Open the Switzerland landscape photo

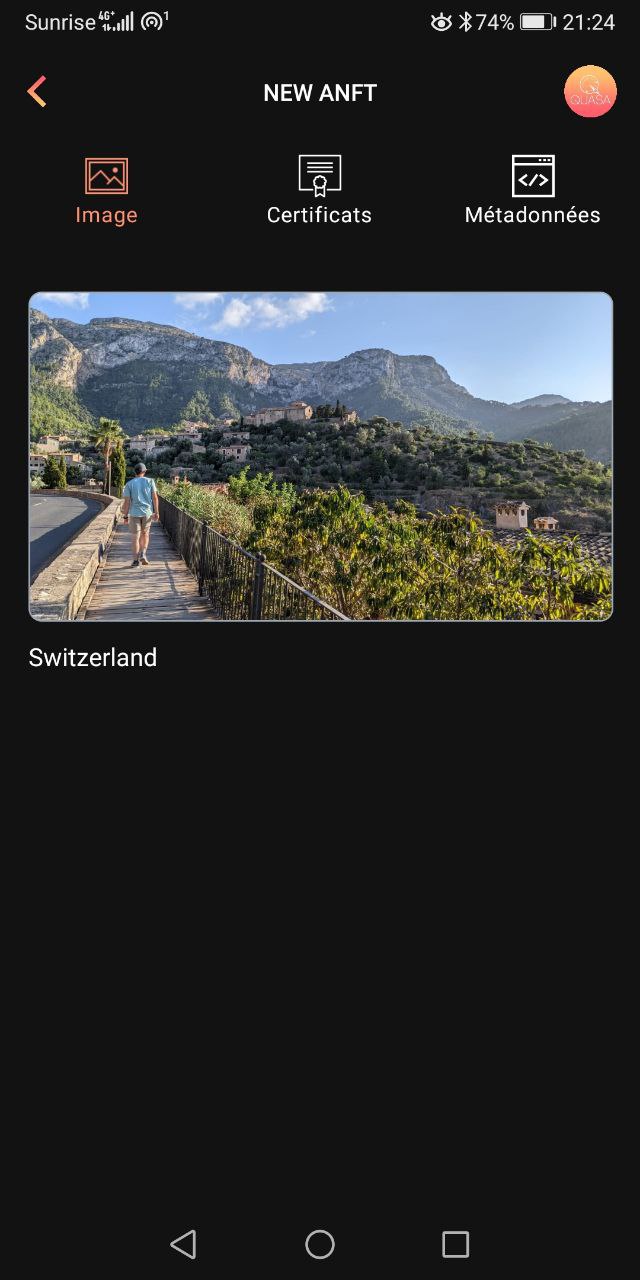(x=320, y=456)
